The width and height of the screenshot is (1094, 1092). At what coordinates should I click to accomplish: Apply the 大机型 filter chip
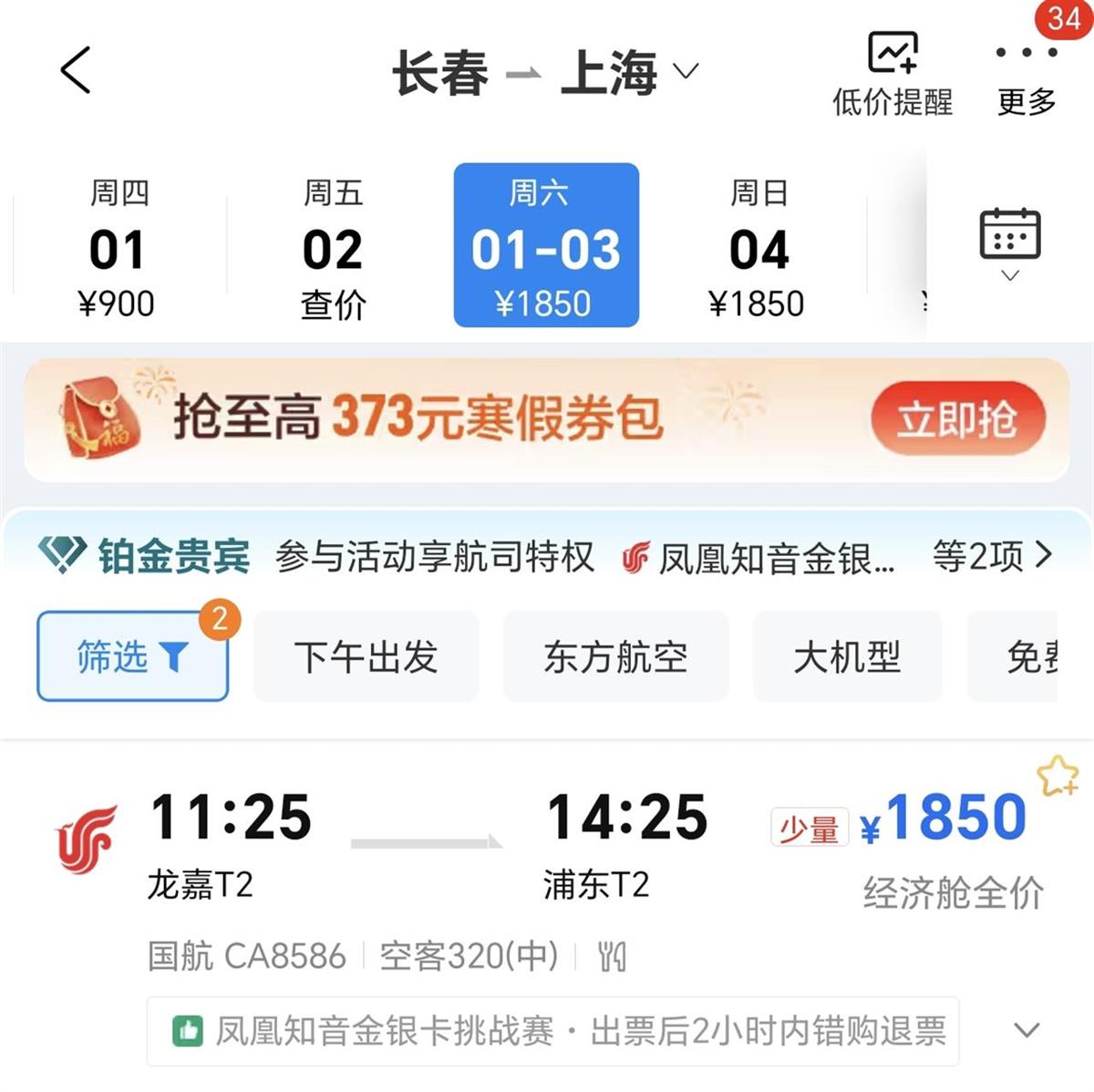pyautogui.click(x=847, y=656)
